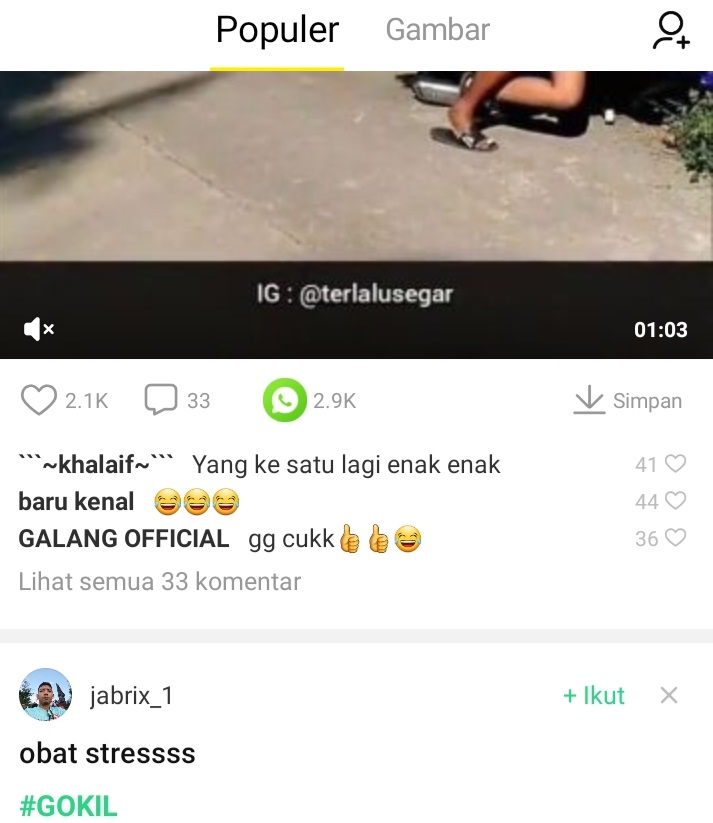The width and height of the screenshot is (713, 823).
Task: Share the video via WhatsApp
Action: (x=285, y=400)
